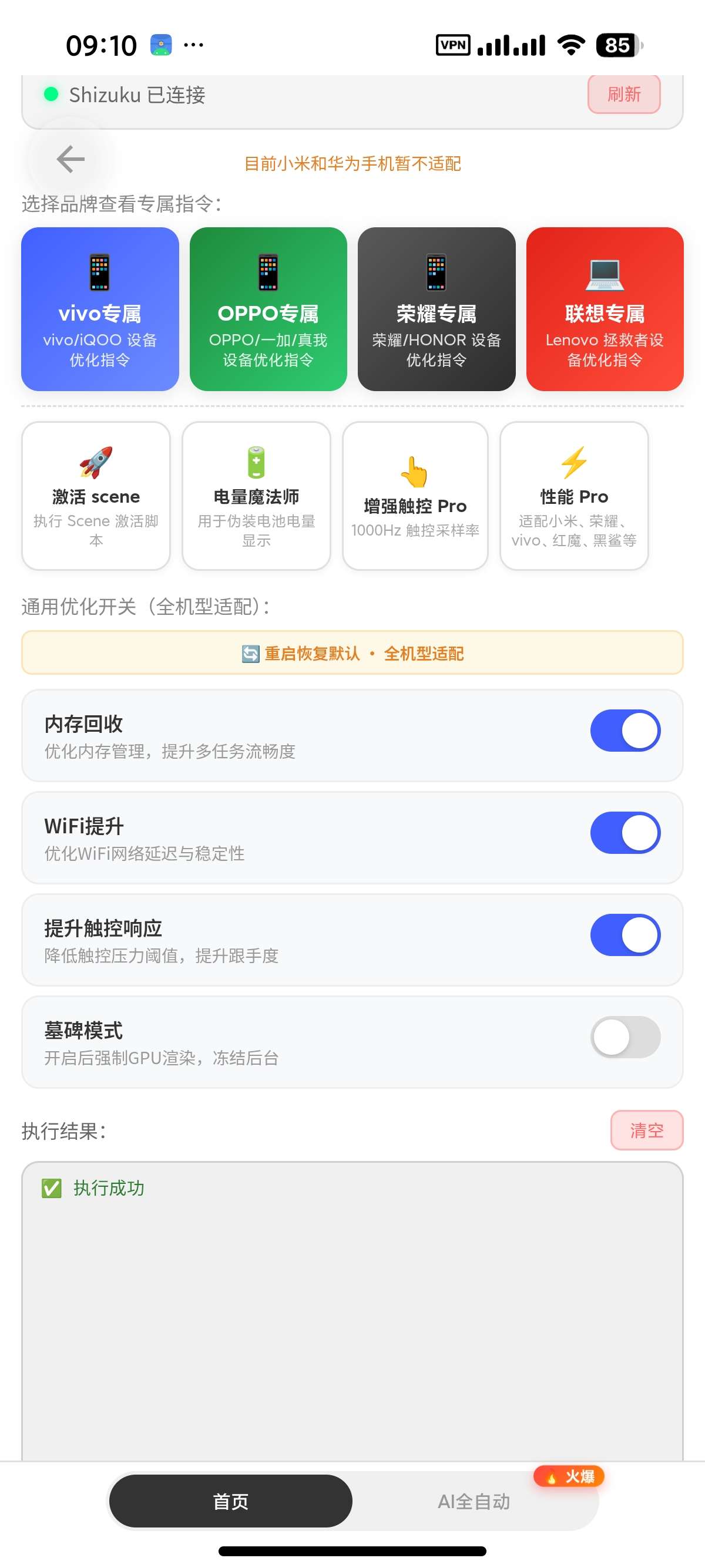
Task: Select the 性能 Pro card
Action: [x=574, y=496]
